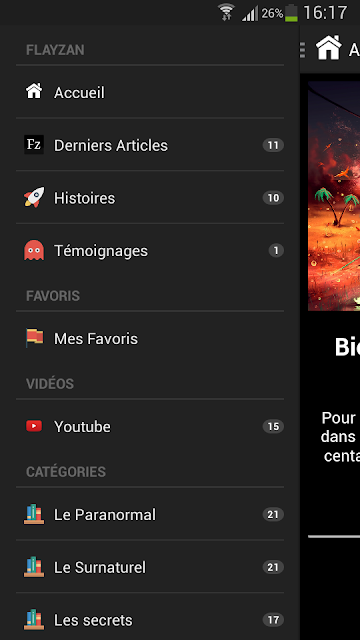Choose the Le Surnaturel category
360x640 pixels.
coord(150,567)
